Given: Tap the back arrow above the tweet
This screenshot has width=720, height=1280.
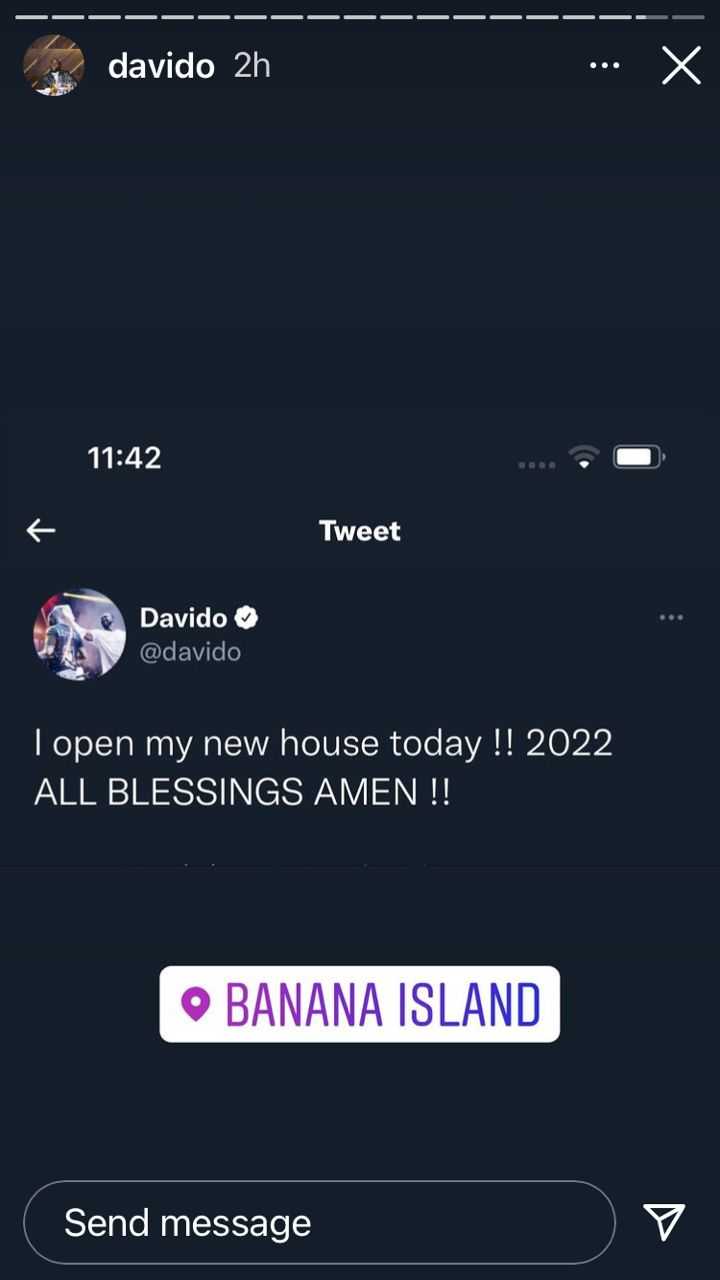Looking at the screenshot, I should (40, 530).
